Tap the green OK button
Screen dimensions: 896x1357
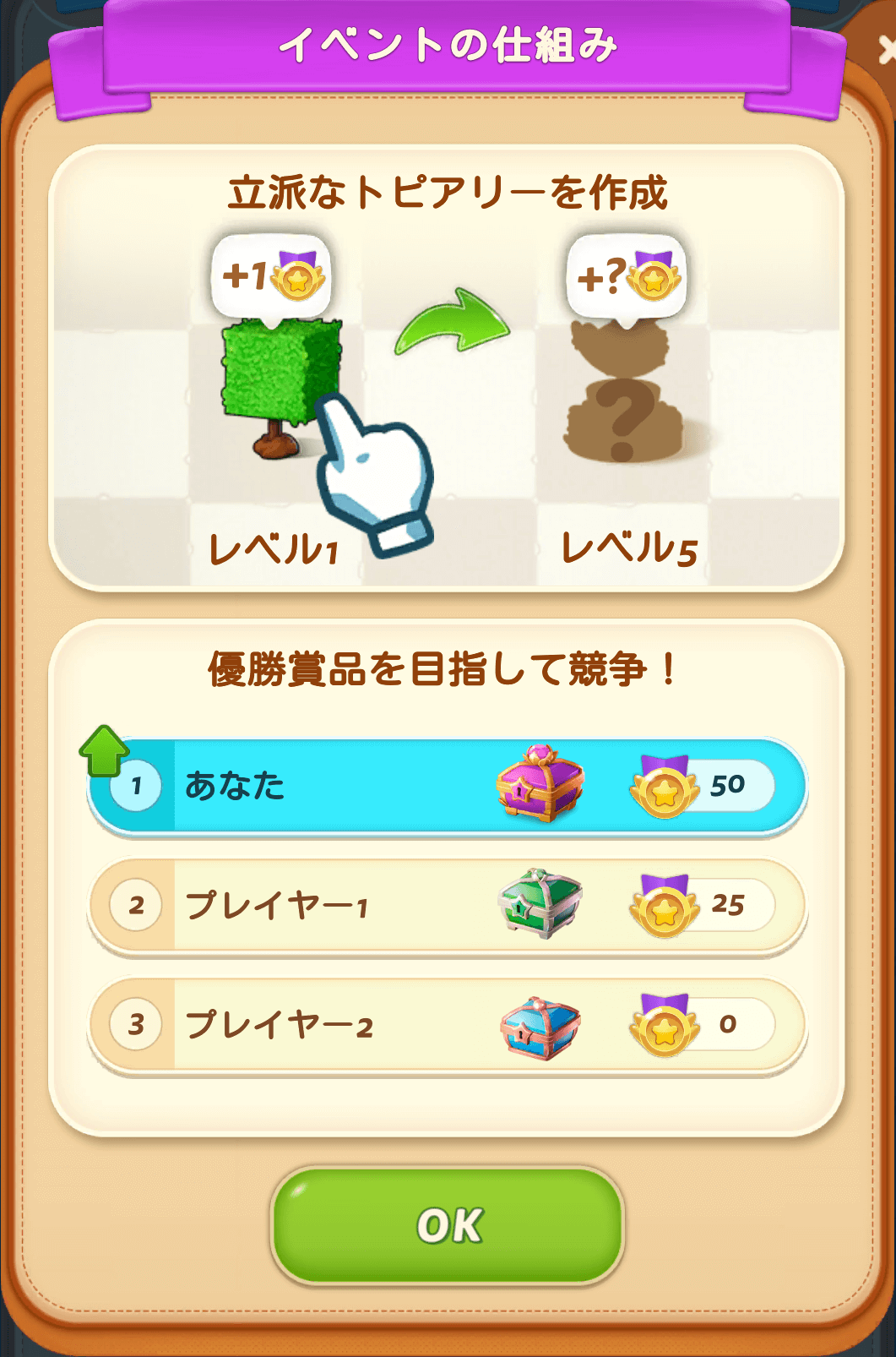coord(448,1224)
